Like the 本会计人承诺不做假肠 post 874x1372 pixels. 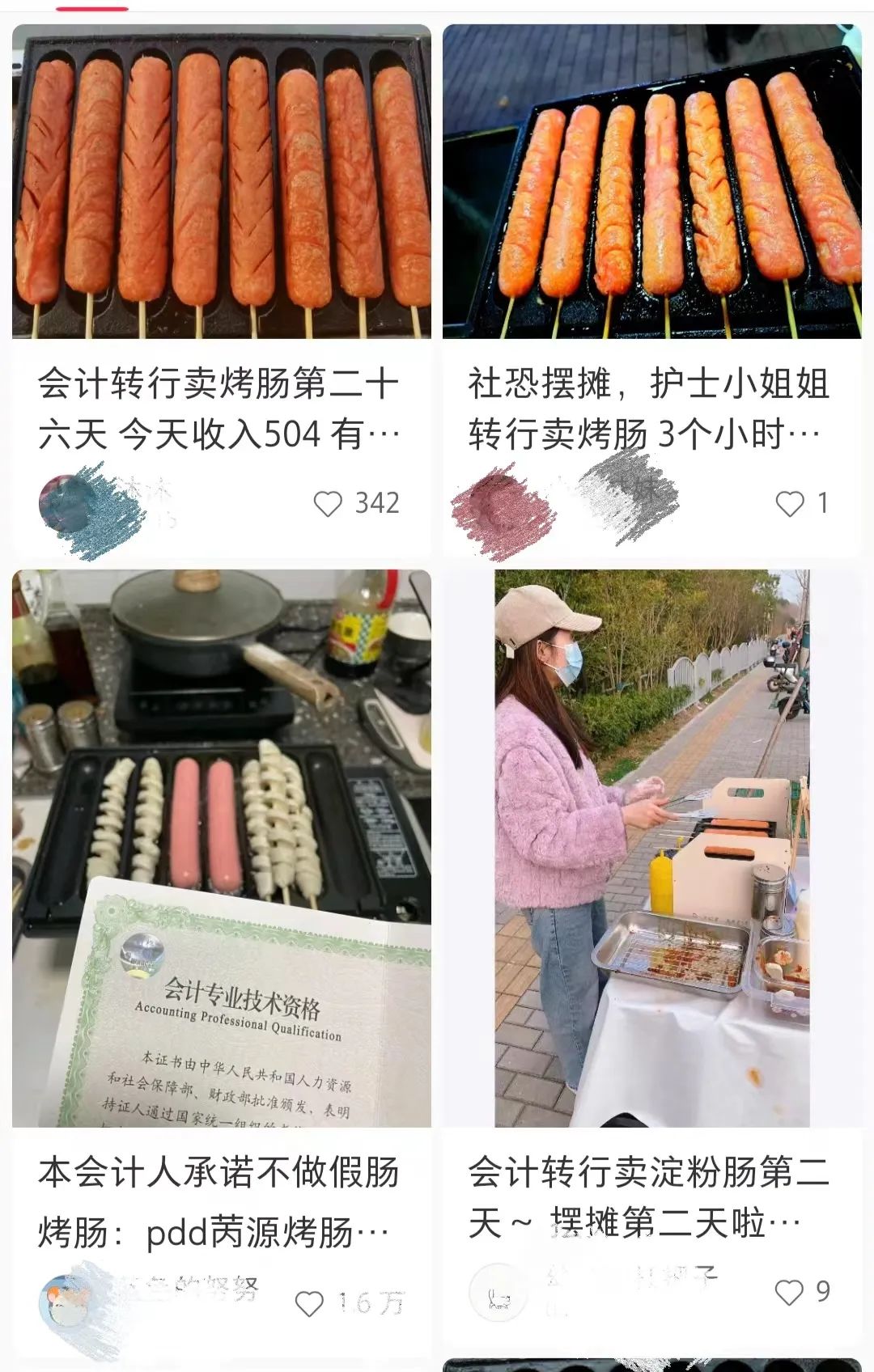[x=309, y=1303]
